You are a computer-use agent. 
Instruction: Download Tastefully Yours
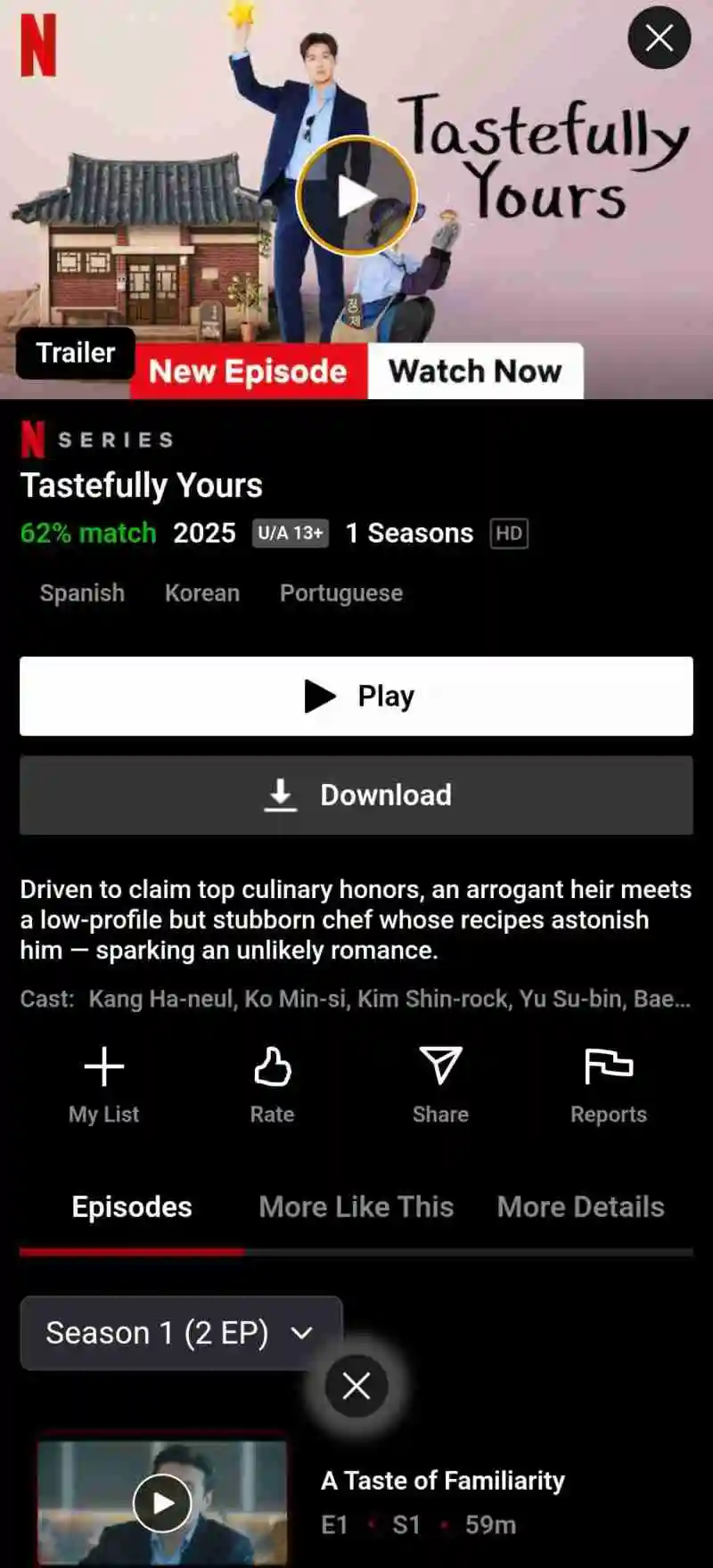click(x=356, y=795)
